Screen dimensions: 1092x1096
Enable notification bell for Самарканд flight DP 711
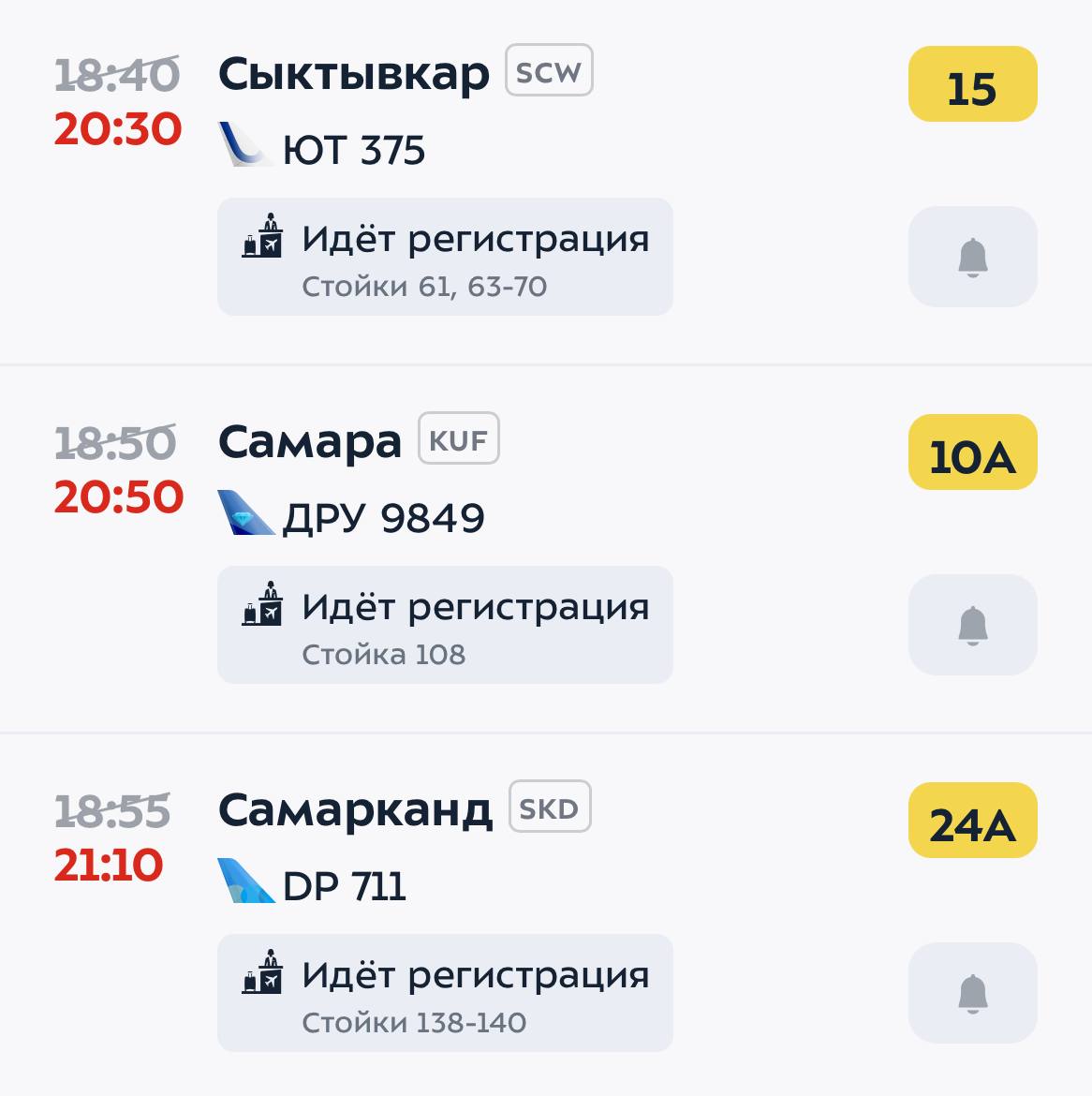click(972, 993)
